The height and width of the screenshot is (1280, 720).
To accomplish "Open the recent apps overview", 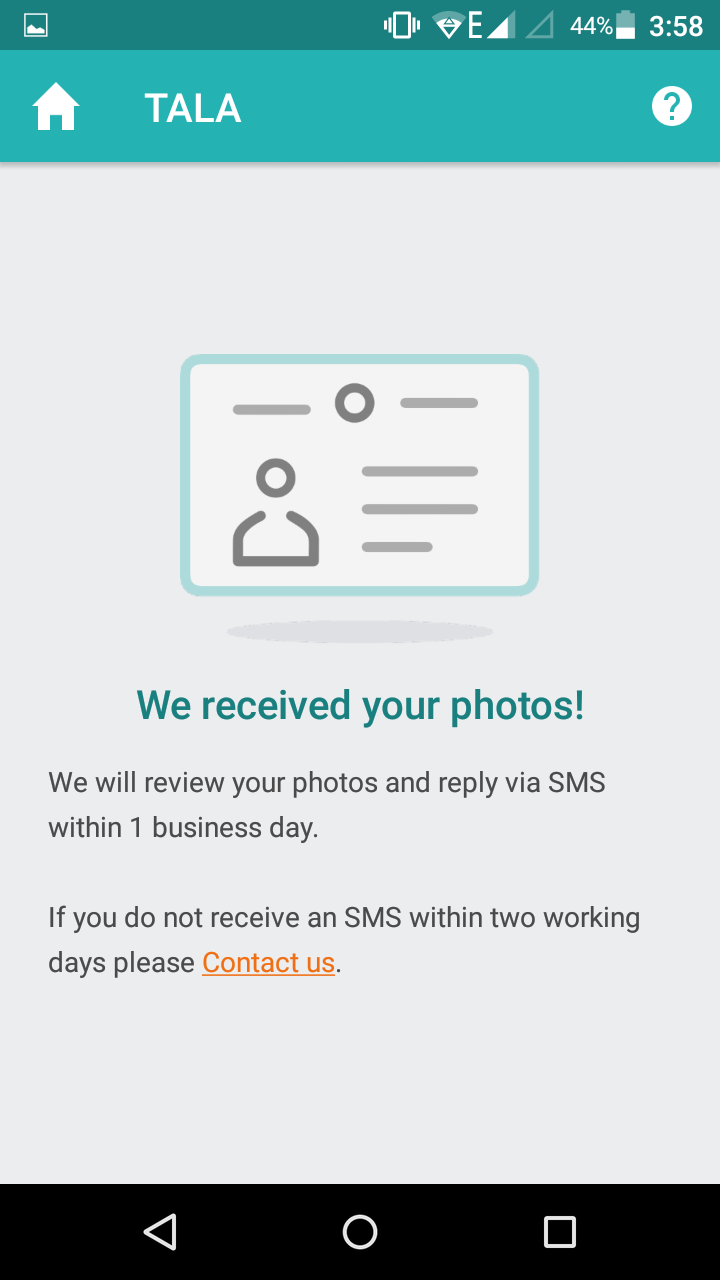I will (560, 1232).
